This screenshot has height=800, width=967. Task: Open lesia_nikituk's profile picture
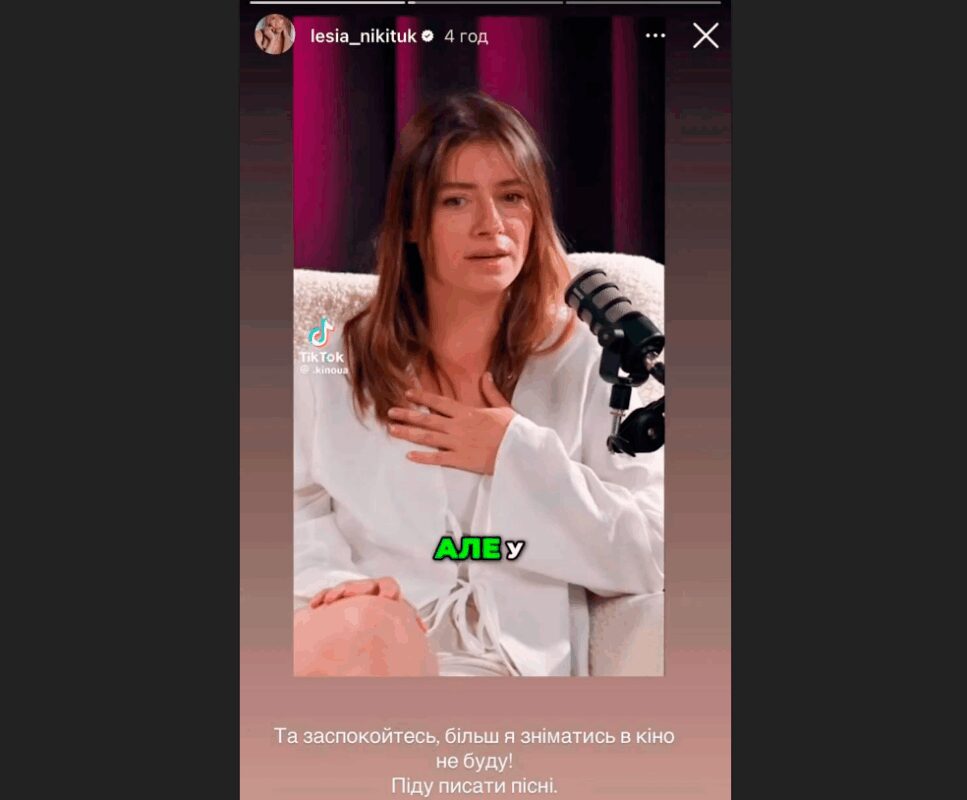tap(274, 36)
